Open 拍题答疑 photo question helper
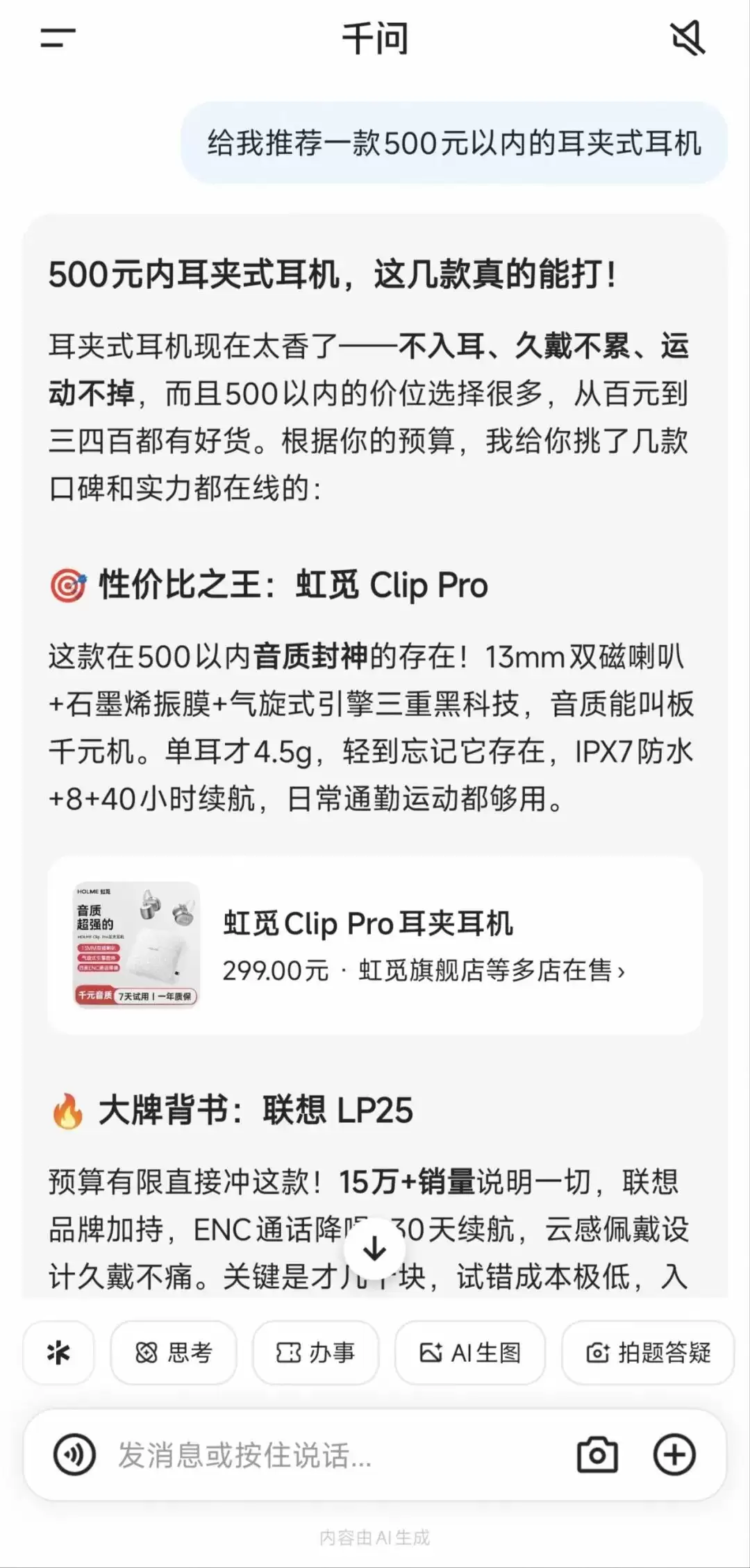 [648, 1353]
